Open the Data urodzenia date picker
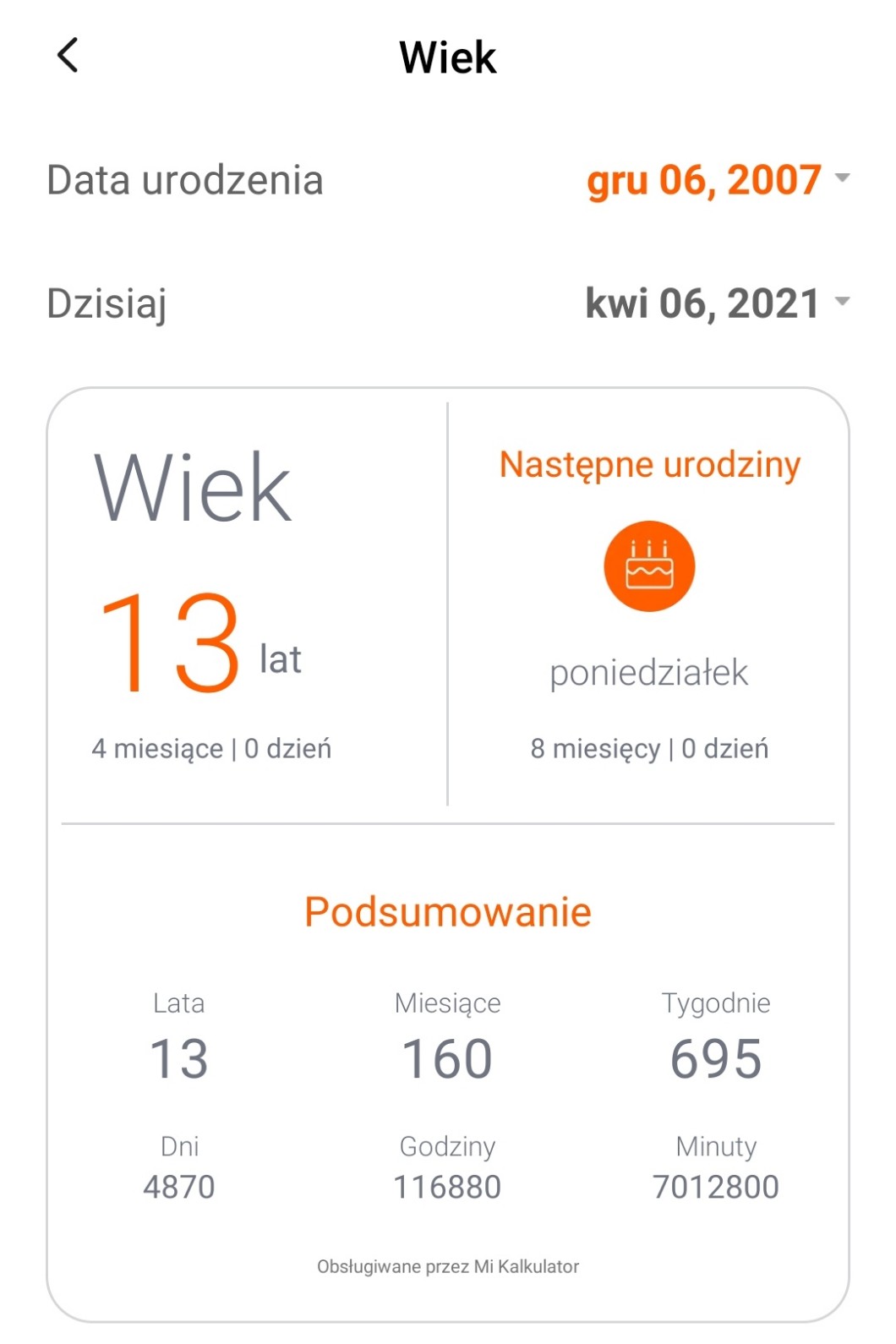Viewport: 896px width, 1344px height. click(717, 180)
